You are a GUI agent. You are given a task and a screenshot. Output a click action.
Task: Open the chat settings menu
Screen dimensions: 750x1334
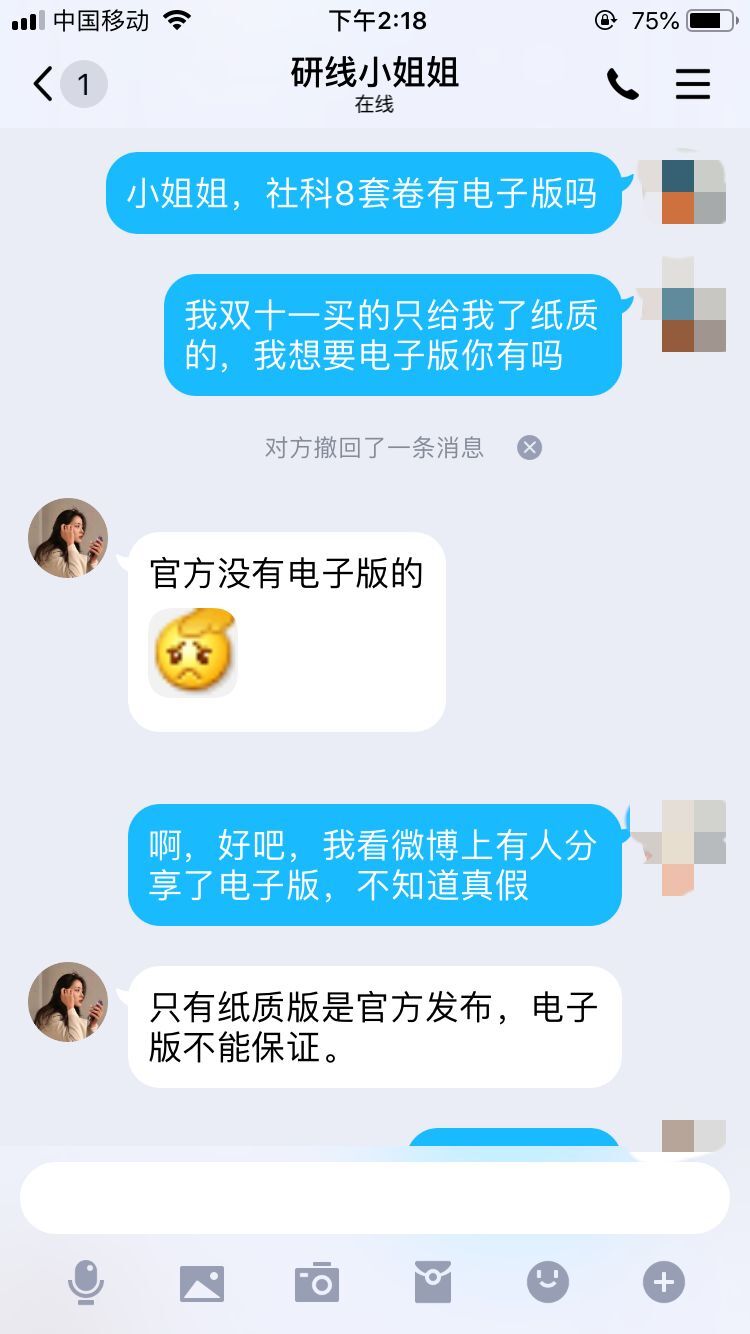point(693,84)
